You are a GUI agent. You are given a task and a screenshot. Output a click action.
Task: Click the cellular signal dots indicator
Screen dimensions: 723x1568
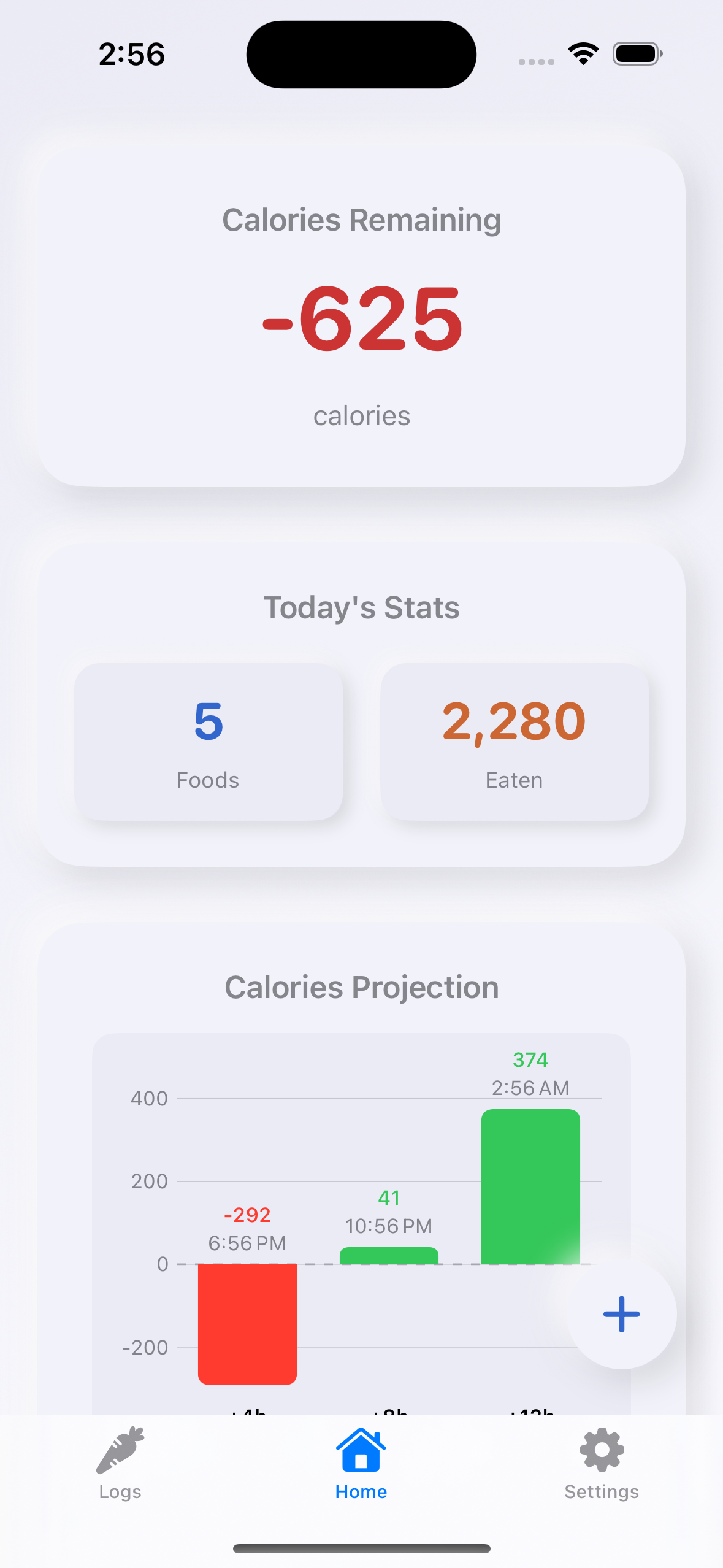[x=535, y=61]
